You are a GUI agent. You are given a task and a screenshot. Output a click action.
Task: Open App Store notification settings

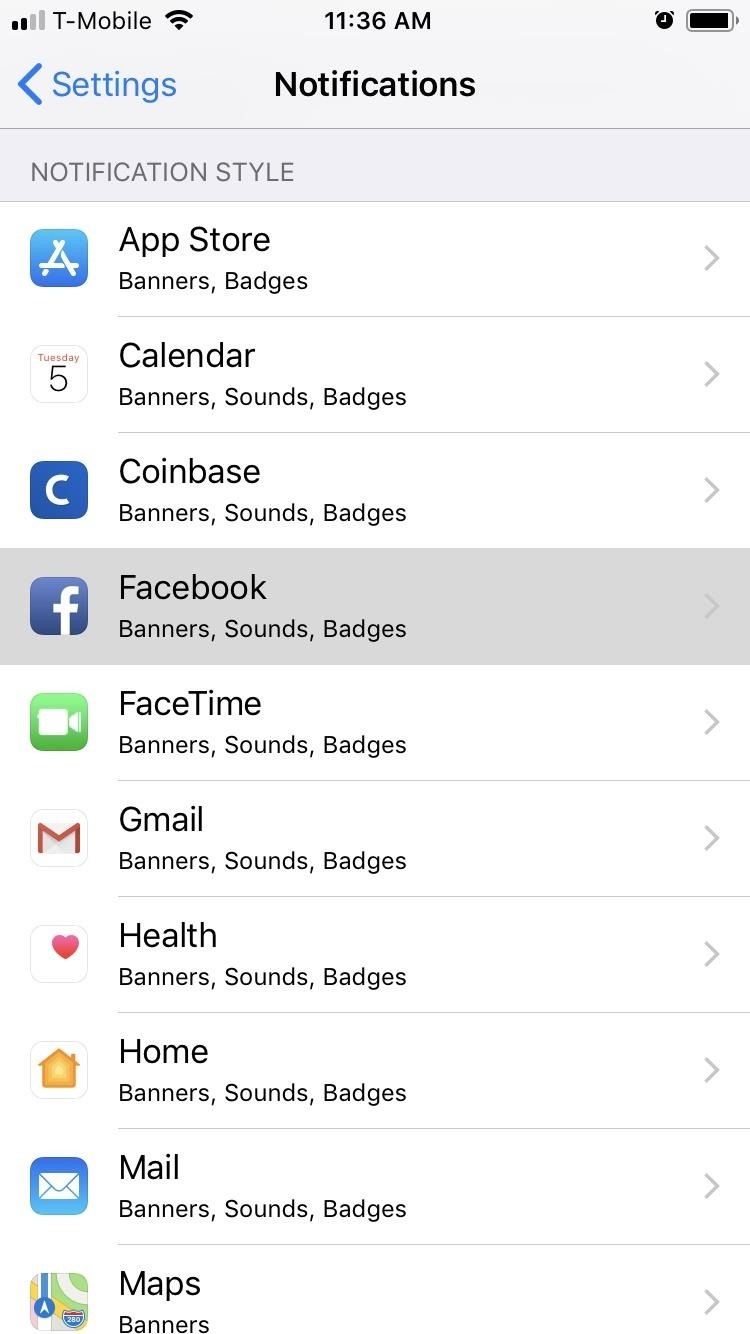pos(375,259)
